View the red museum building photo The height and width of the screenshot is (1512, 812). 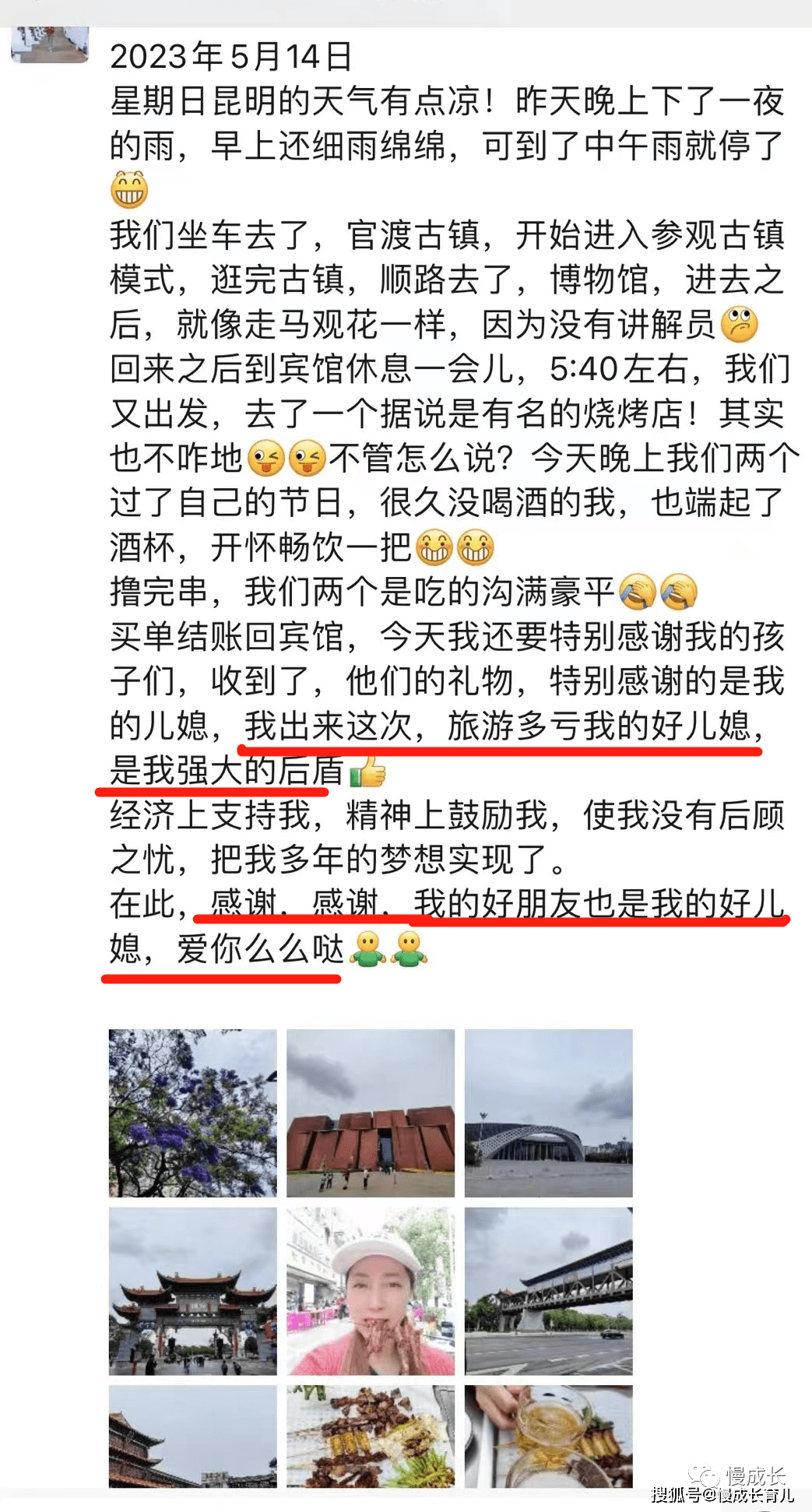click(x=371, y=1113)
